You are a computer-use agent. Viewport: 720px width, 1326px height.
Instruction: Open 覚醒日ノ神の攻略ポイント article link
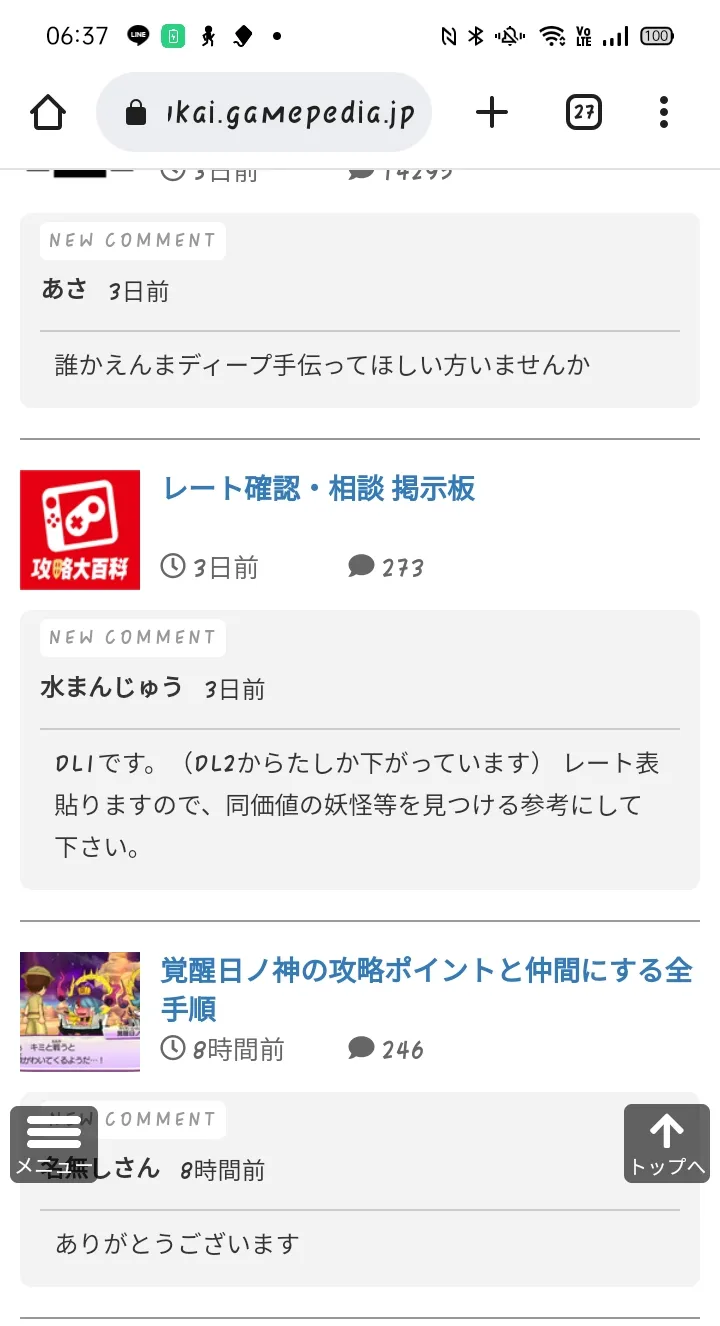point(427,989)
